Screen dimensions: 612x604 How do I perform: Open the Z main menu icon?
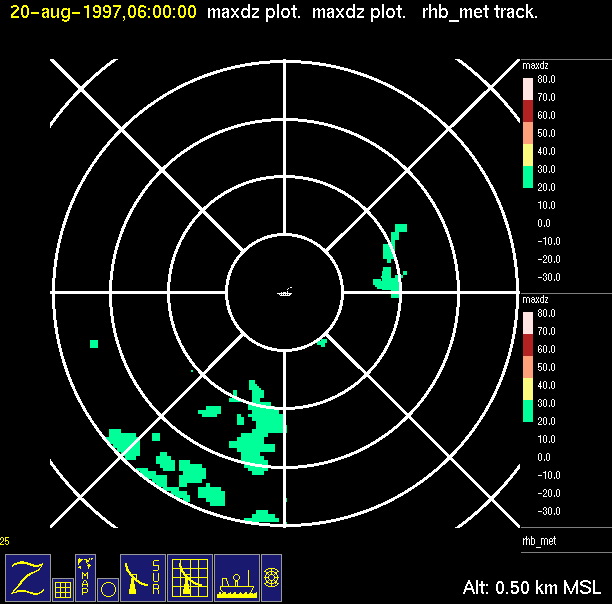click(27, 577)
